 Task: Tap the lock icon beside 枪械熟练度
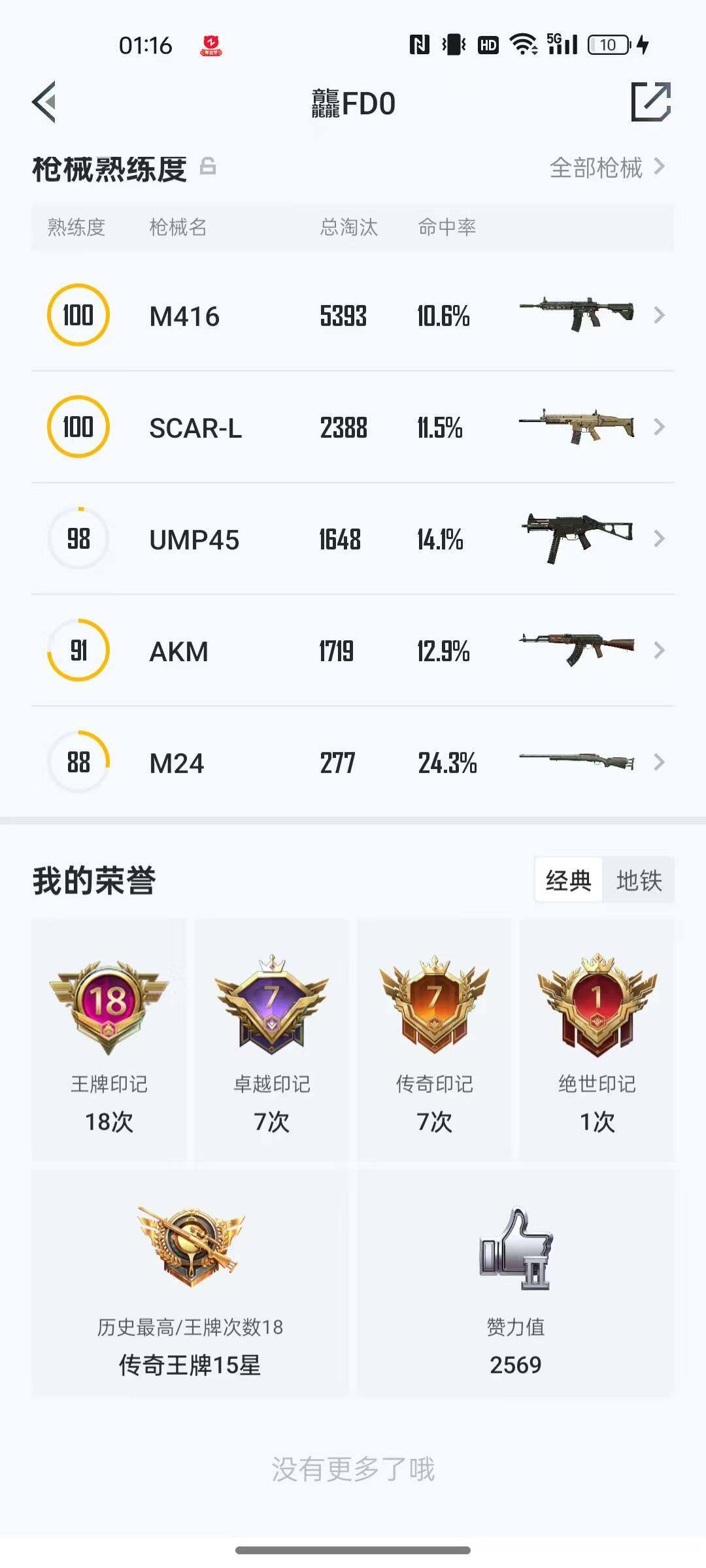pos(209,168)
